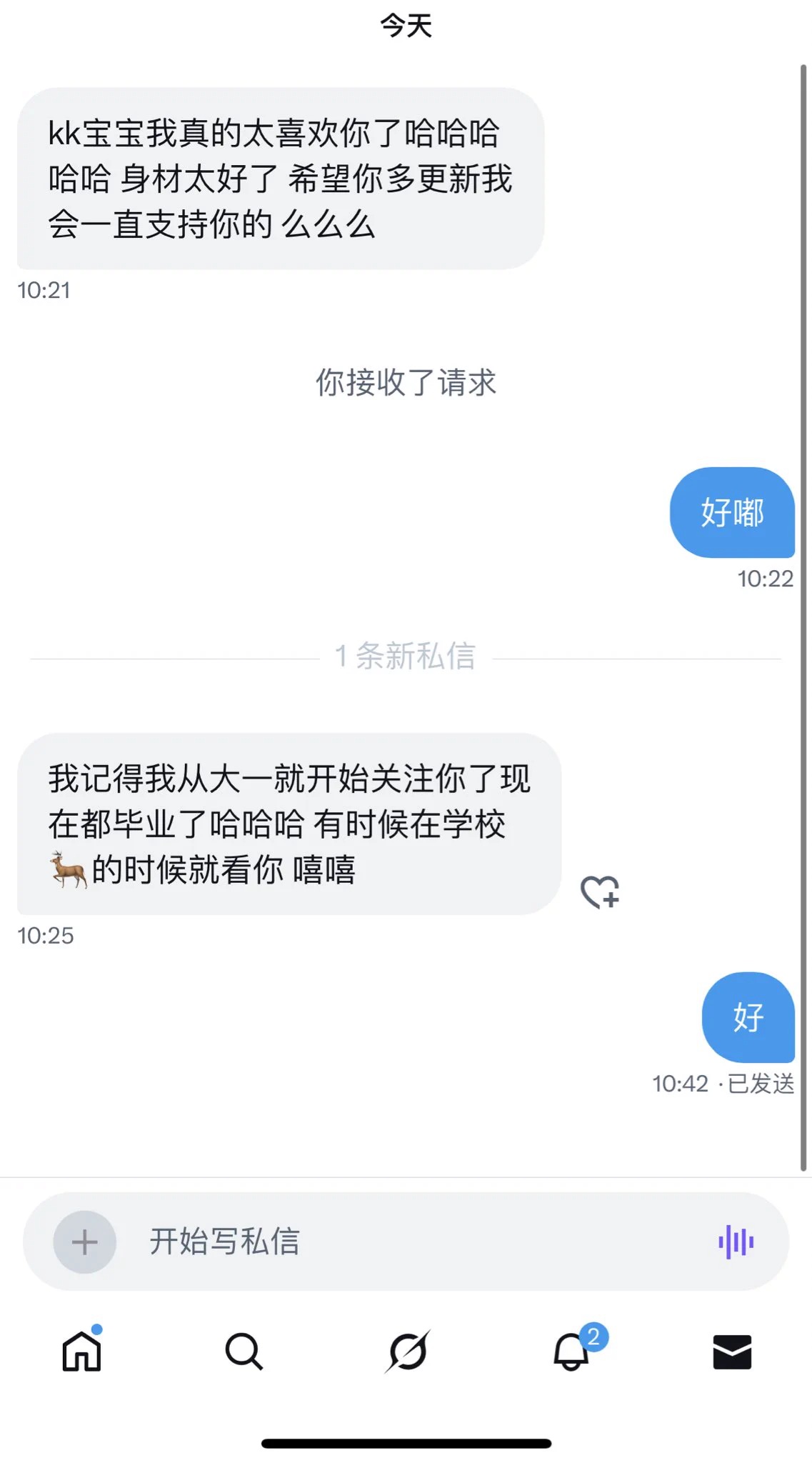Screen dimensions: 812x1463
Task: Tap the Grok icon in bottom navigation
Action: tap(406, 1350)
